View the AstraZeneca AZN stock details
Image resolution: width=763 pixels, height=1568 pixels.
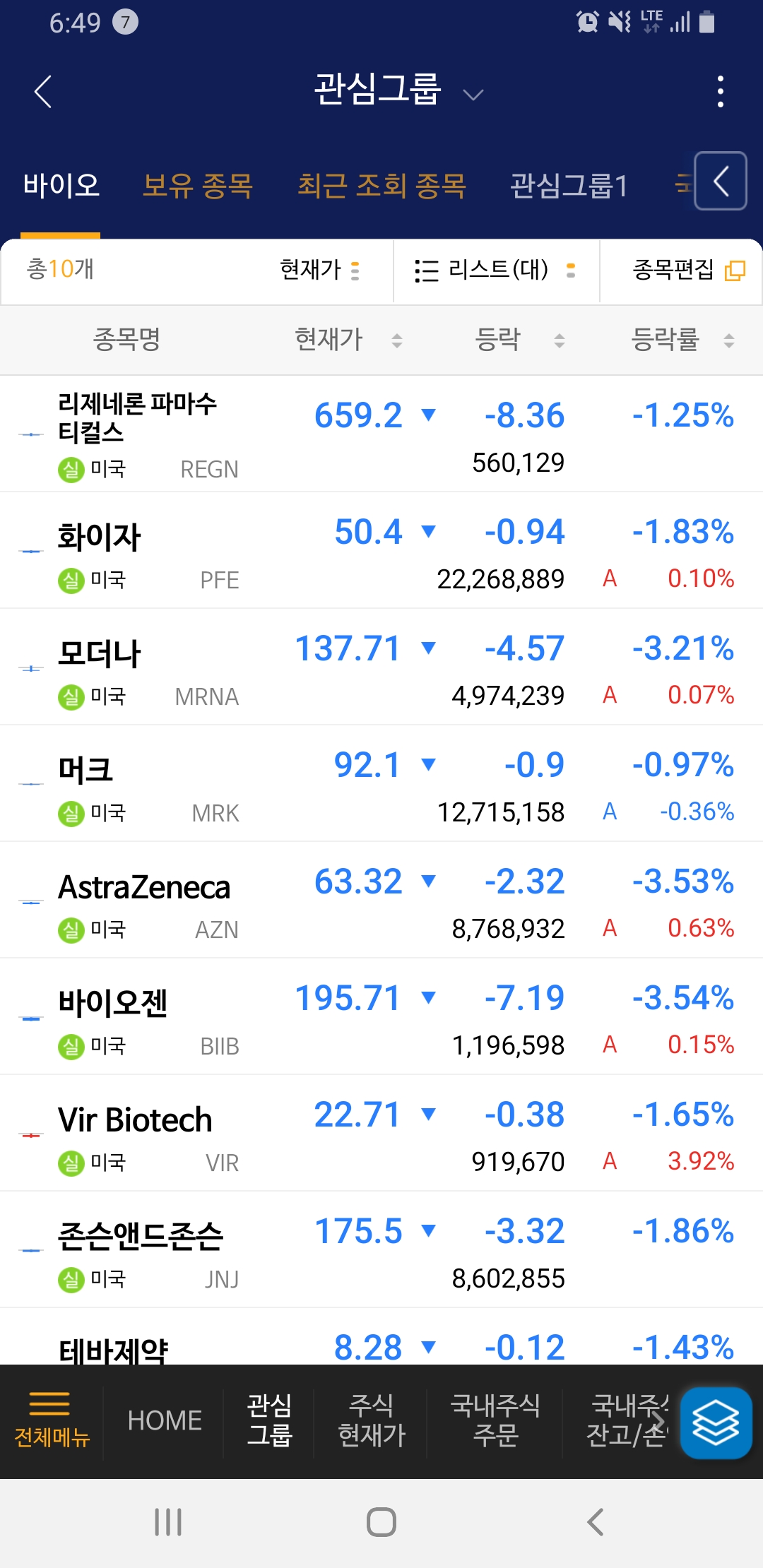[381, 901]
